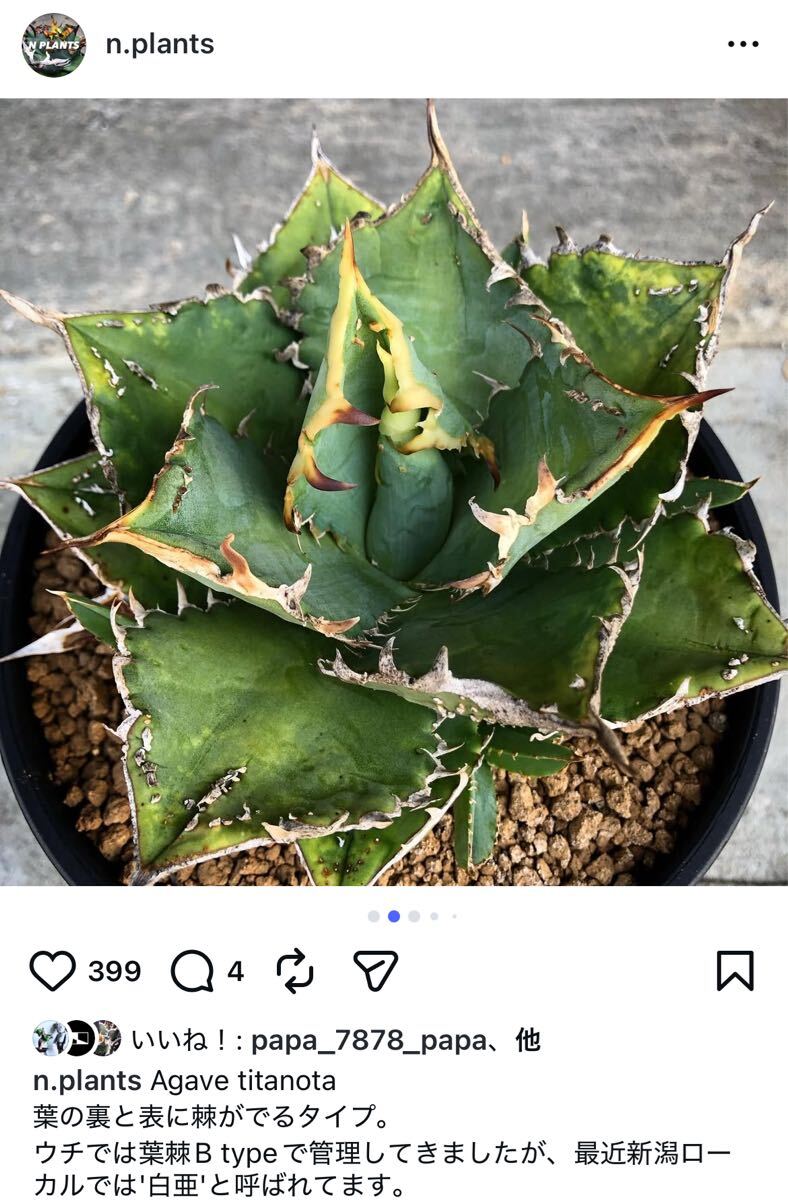Tap n.plants name in the caption

[87, 1081]
